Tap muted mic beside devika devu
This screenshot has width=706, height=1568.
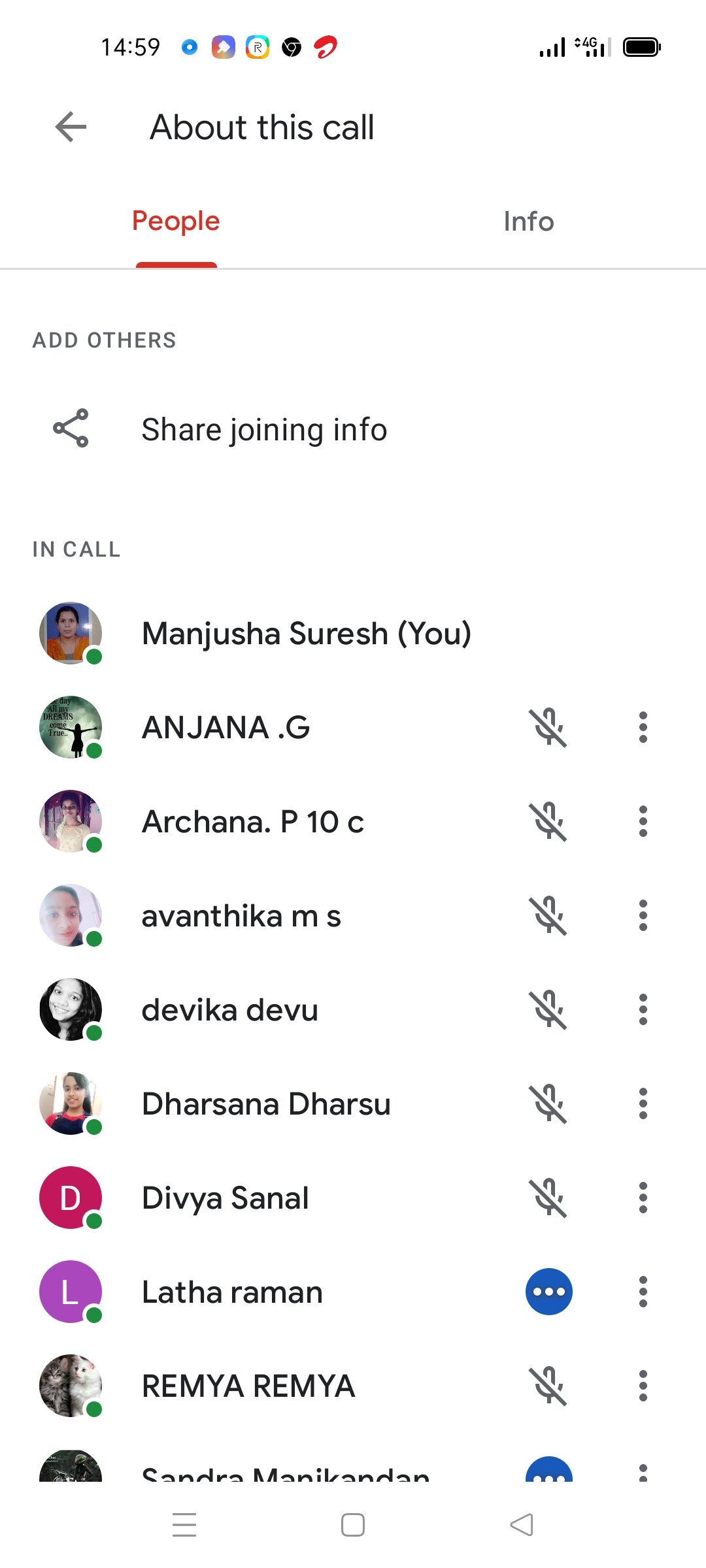click(x=549, y=1009)
